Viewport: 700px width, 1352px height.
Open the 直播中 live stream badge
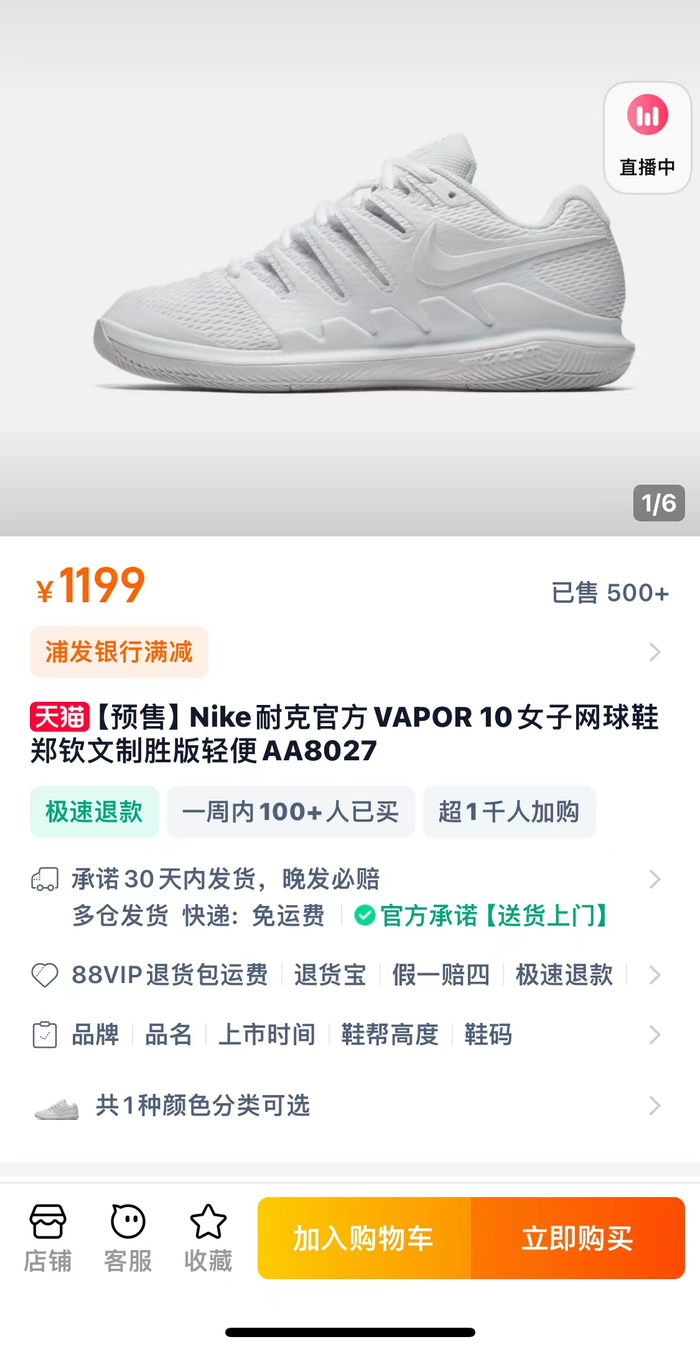point(647,137)
